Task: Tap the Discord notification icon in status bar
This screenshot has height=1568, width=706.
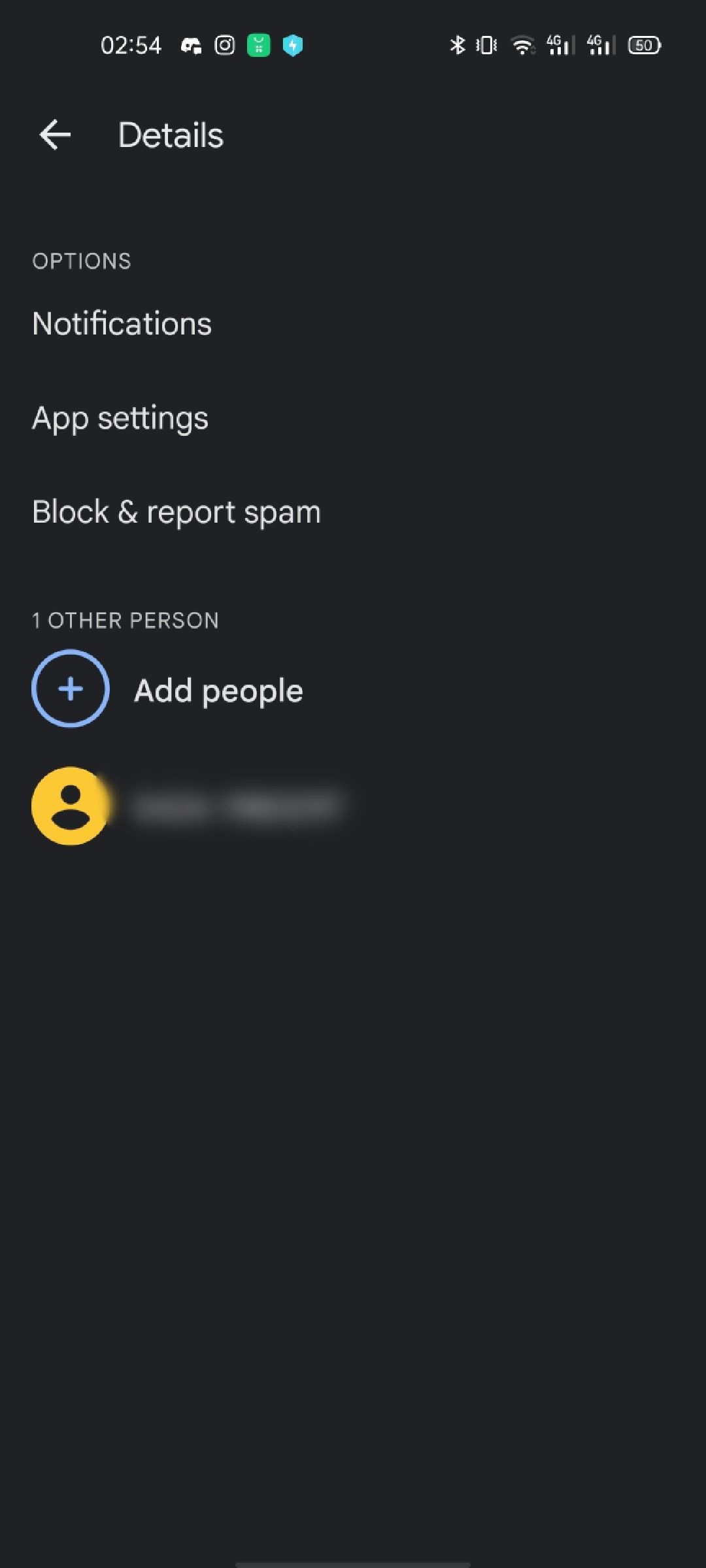Action: click(190, 44)
